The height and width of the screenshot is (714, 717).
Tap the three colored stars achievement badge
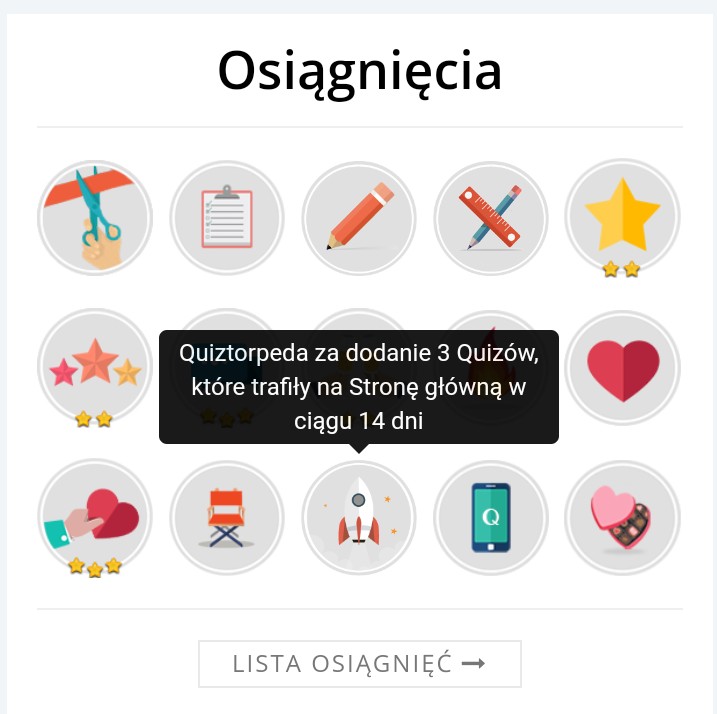[95, 365]
